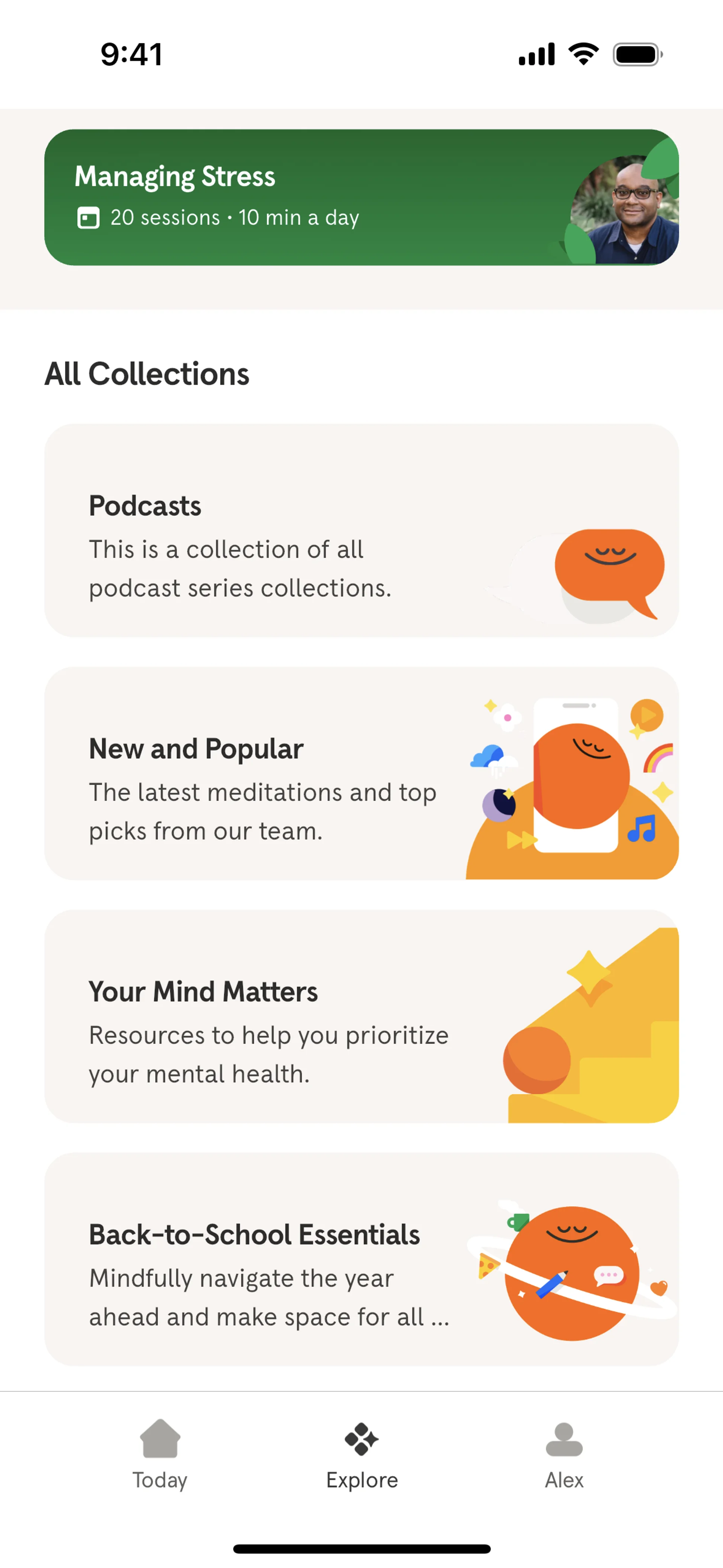Open the Managing Stress course card
The image size is (723, 1568).
pyautogui.click(x=361, y=197)
